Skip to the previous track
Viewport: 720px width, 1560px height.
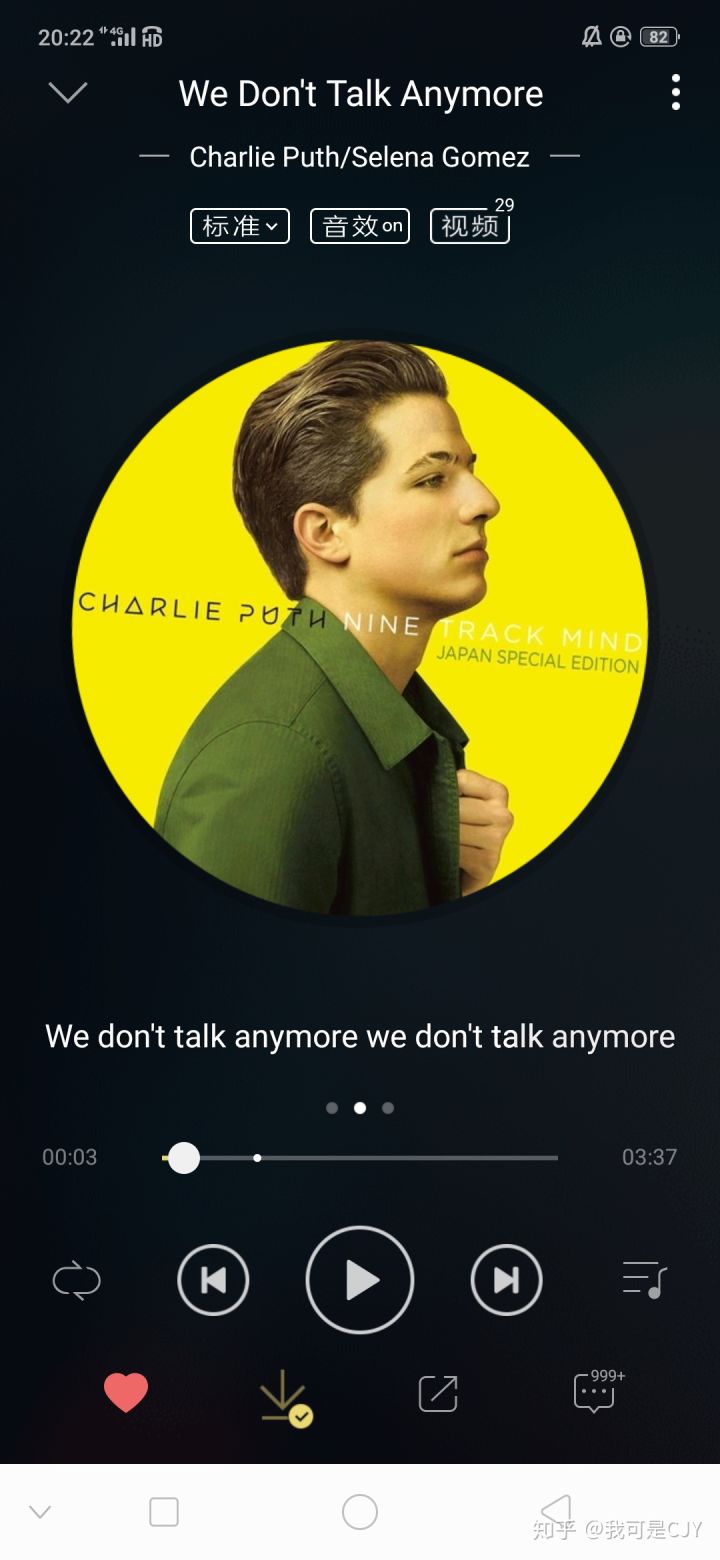pos(213,1280)
